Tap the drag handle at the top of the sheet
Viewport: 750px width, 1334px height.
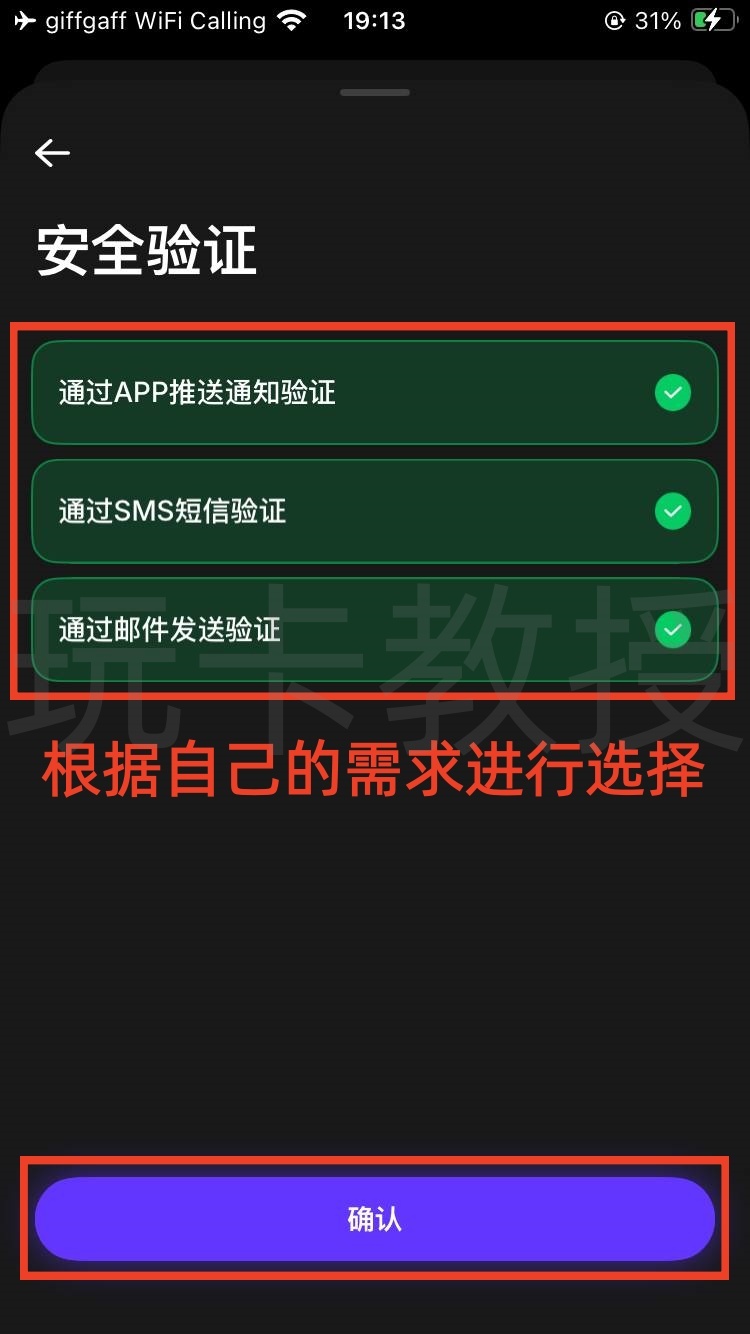point(375,91)
